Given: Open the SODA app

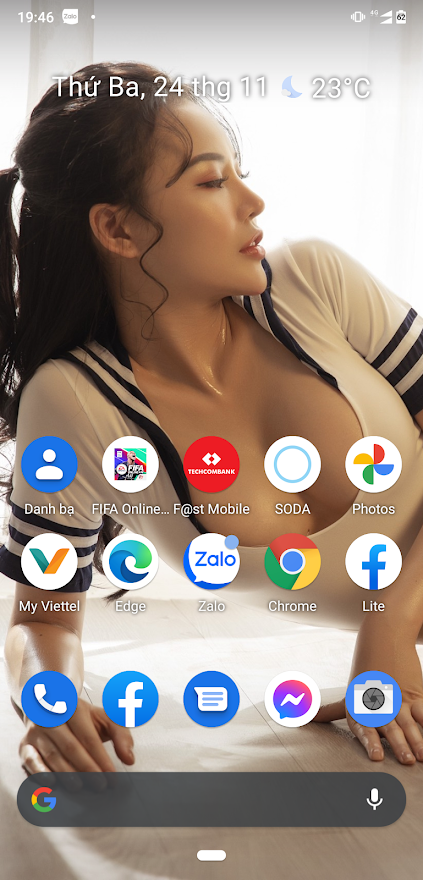Looking at the screenshot, I should coord(292,464).
